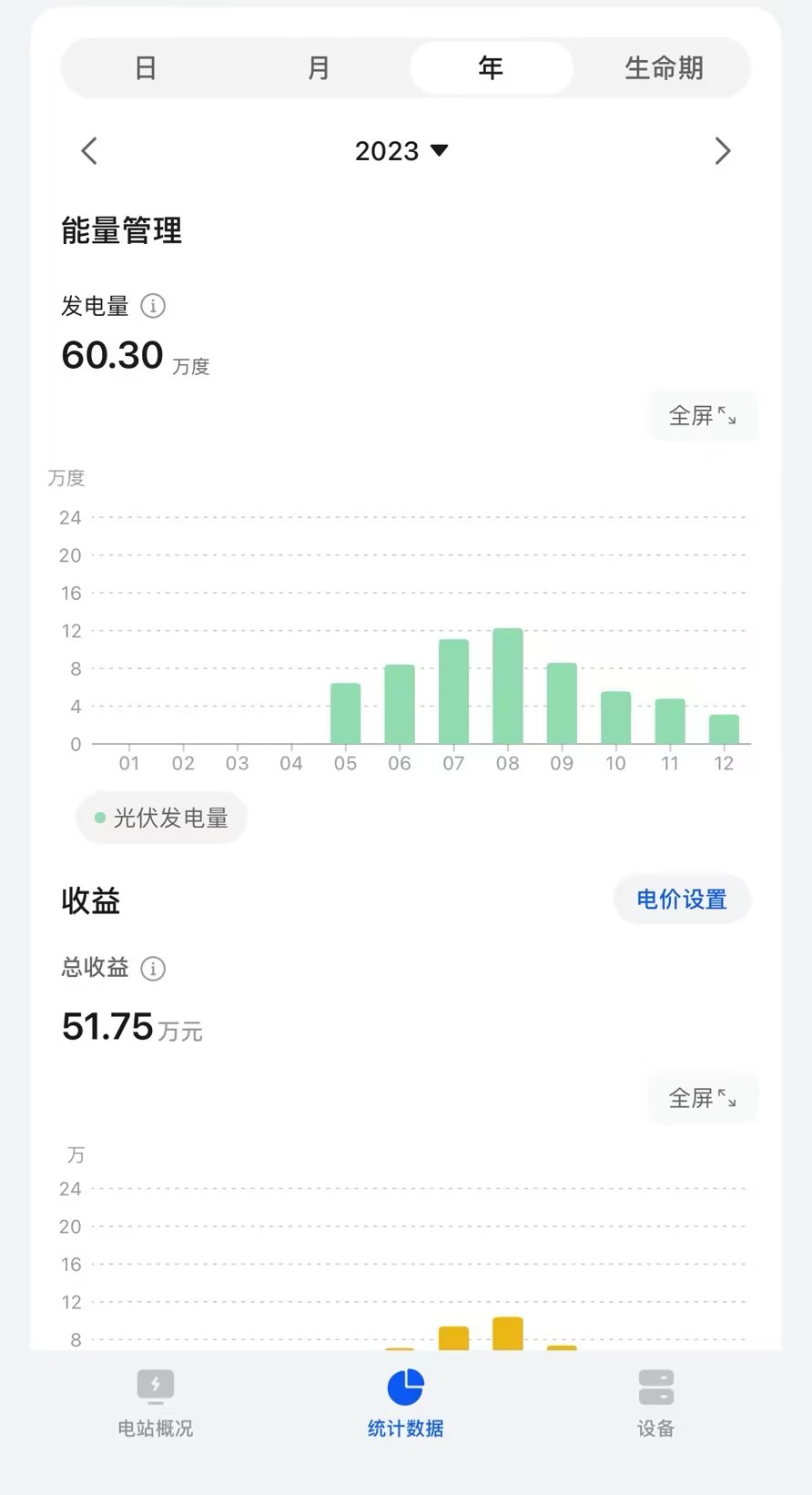Switch to the 生命期 (lifetime) tab
The image size is (812, 1495).
pyautogui.click(x=664, y=68)
